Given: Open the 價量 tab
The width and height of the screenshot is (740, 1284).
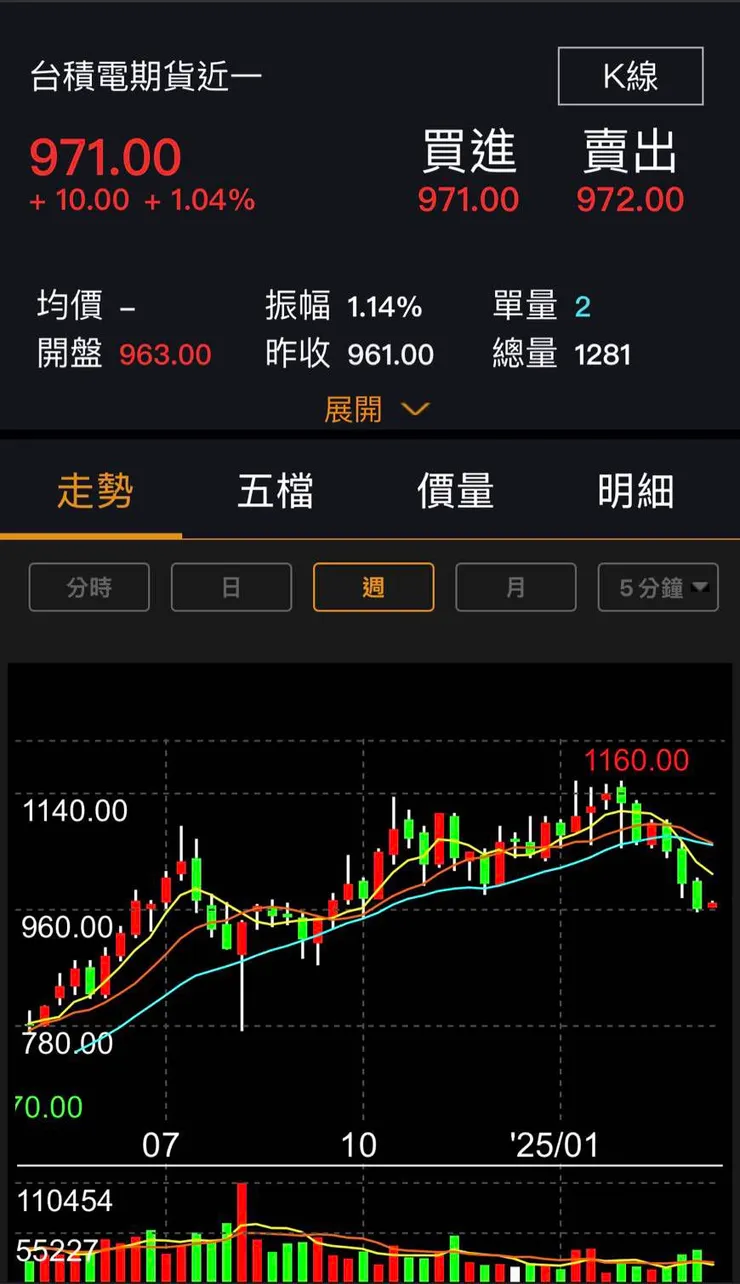Looking at the screenshot, I should click(x=454, y=490).
